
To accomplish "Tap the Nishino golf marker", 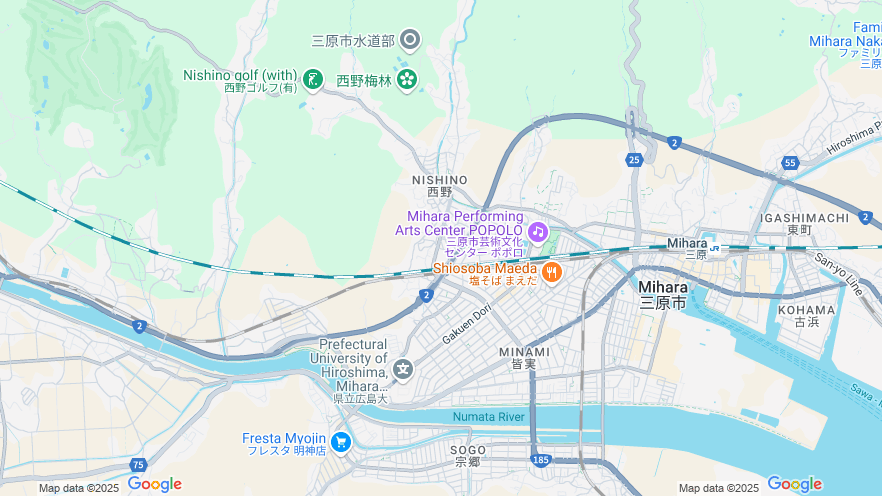I will pyautogui.click(x=313, y=78).
